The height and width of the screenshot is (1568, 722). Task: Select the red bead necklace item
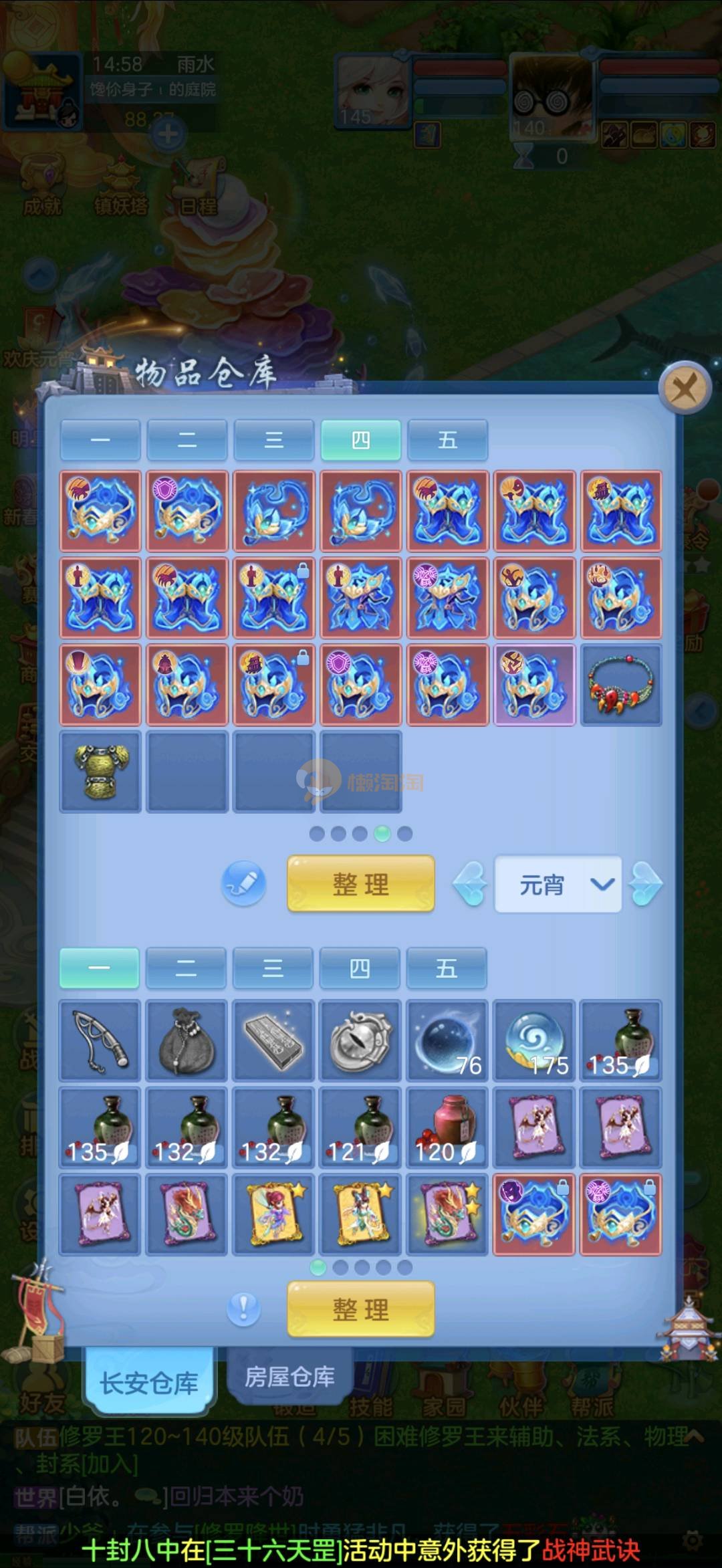tap(621, 685)
